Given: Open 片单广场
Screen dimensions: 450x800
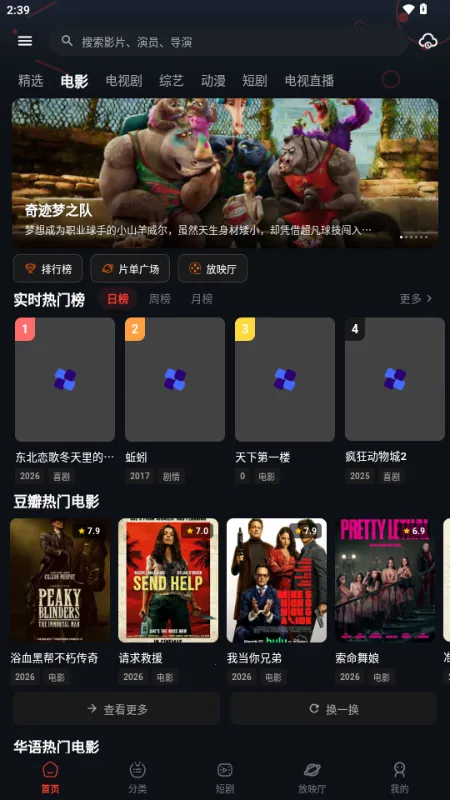Looking at the screenshot, I should click(x=130, y=268).
